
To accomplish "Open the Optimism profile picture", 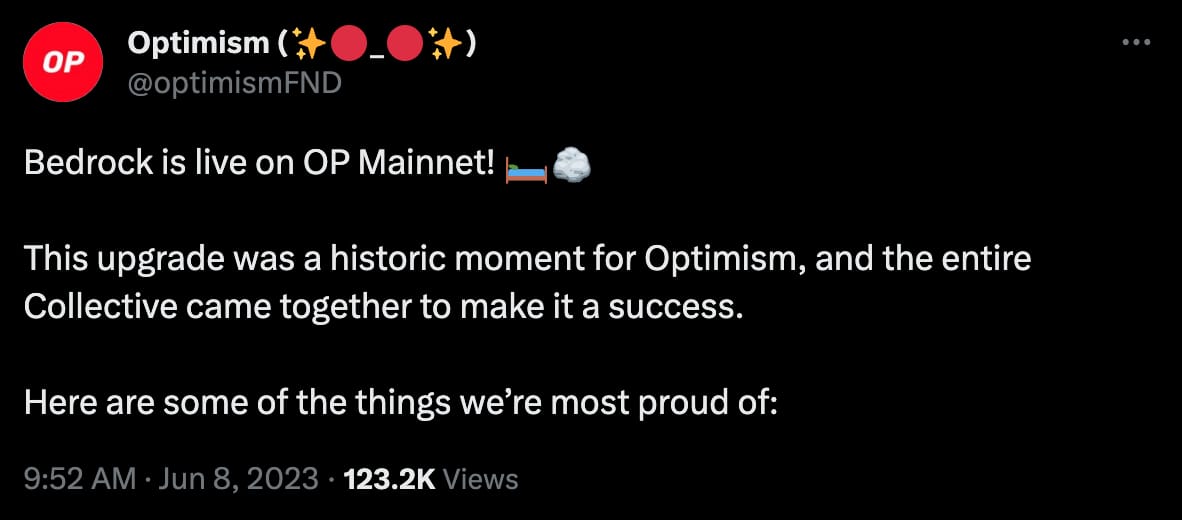I will 64,61.
